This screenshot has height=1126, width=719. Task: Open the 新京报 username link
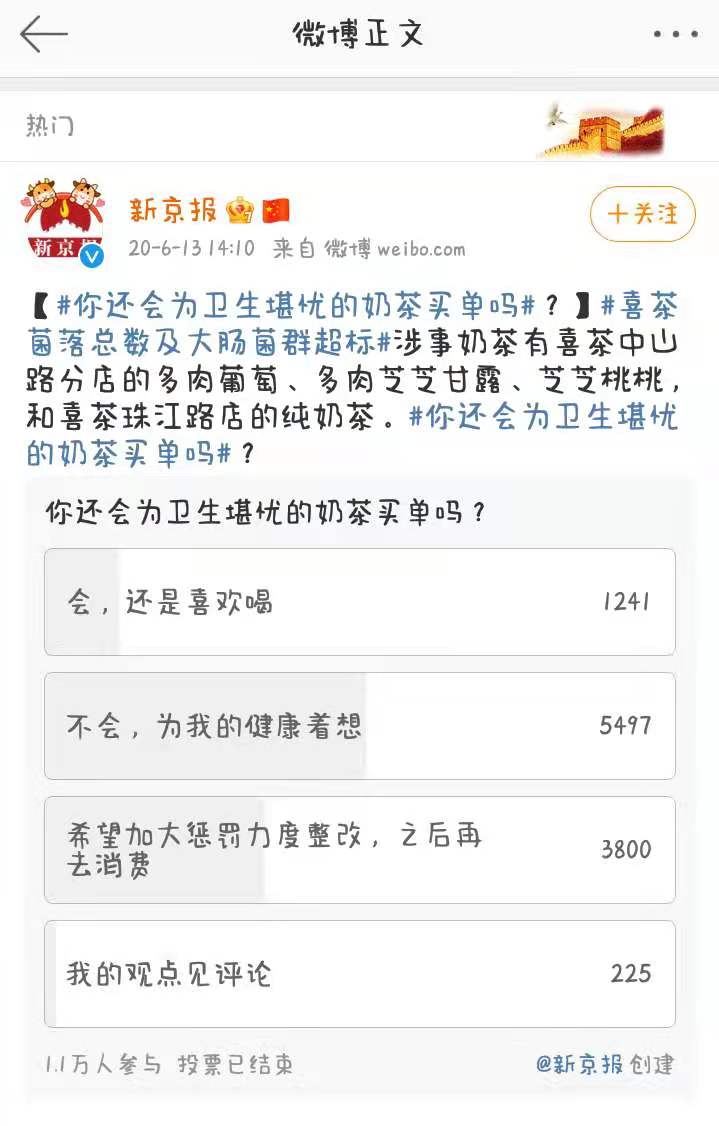(x=172, y=210)
